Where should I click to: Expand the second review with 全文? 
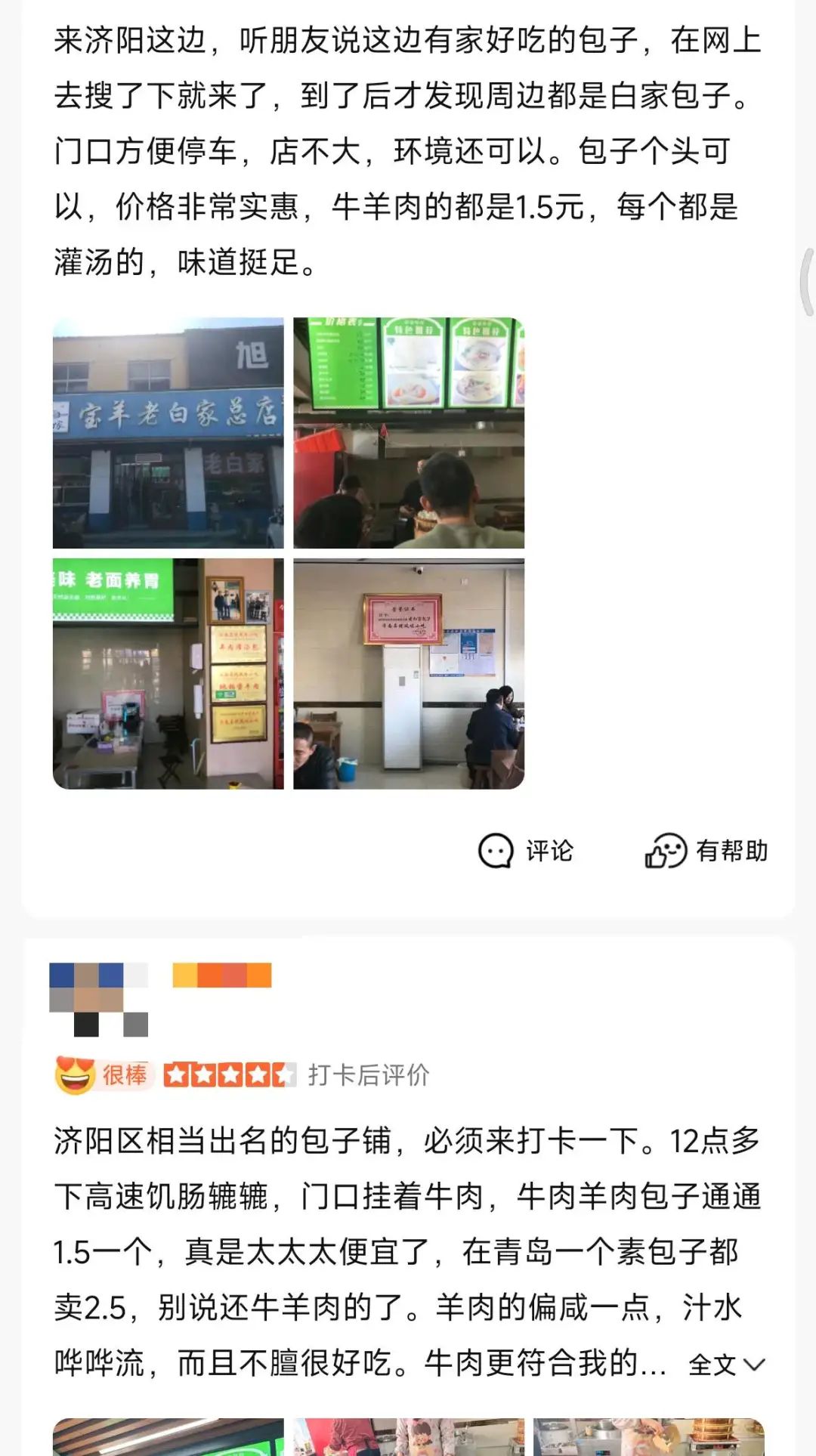pos(726,1365)
